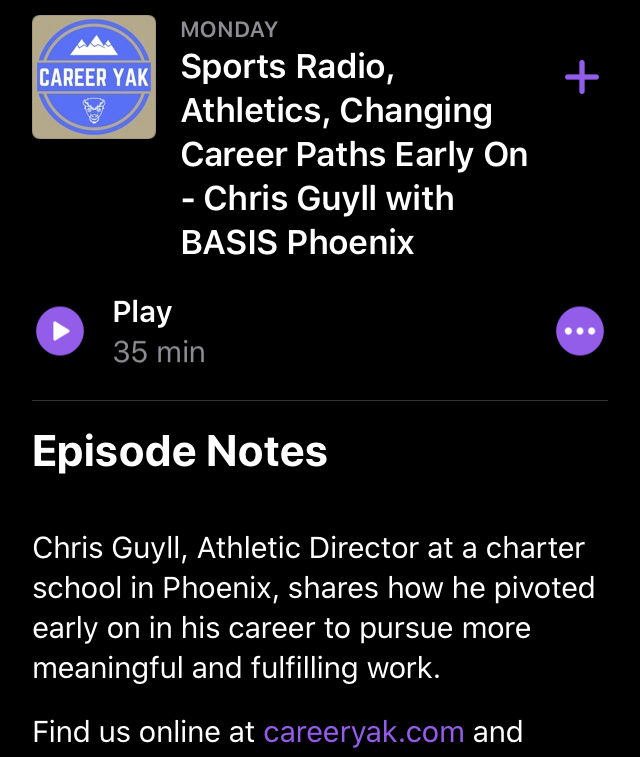The width and height of the screenshot is (640, 757).
Task: Open the careeryak.com link
Action: (364, 731)
